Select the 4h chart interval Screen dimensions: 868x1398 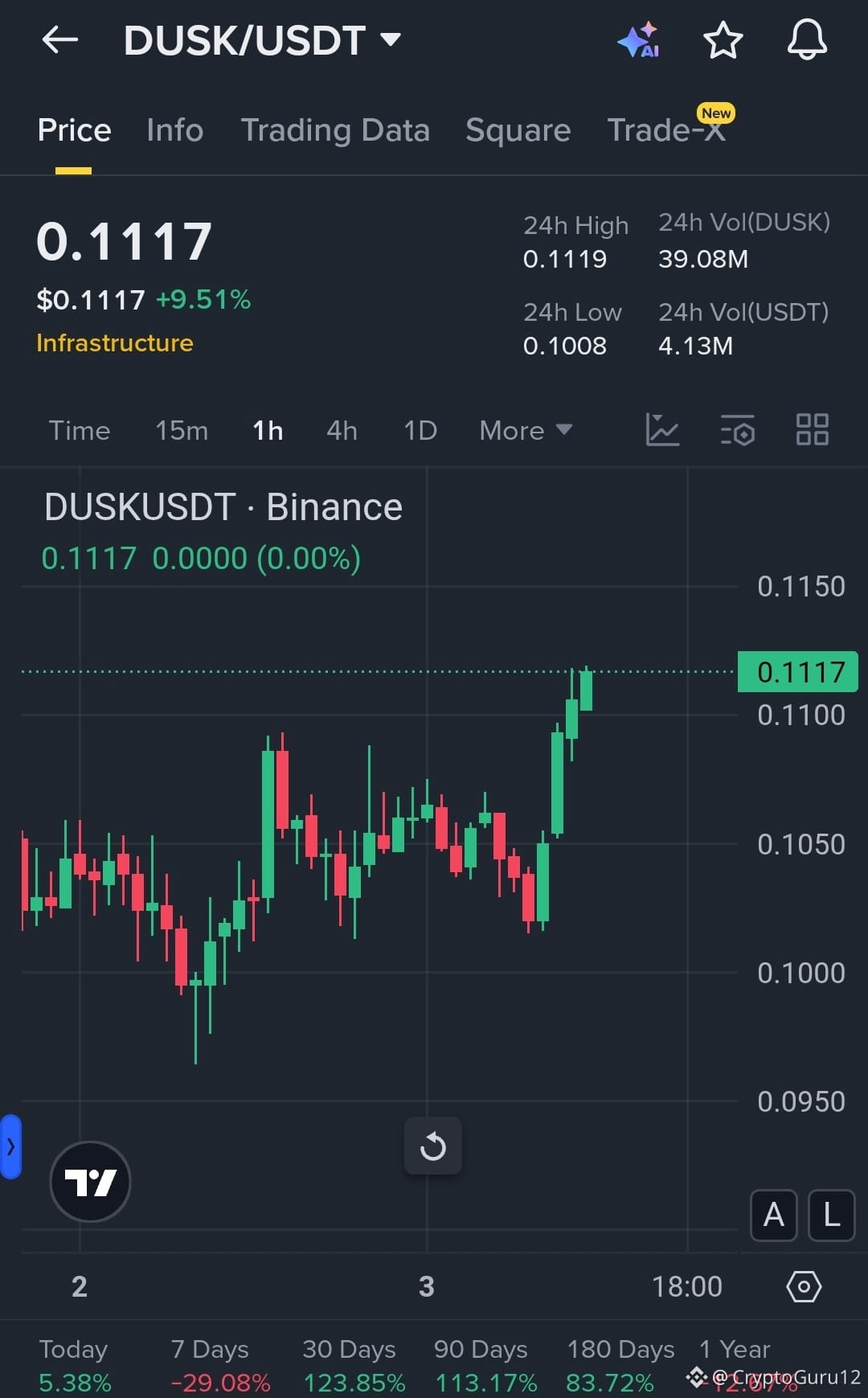click(342, 430)
